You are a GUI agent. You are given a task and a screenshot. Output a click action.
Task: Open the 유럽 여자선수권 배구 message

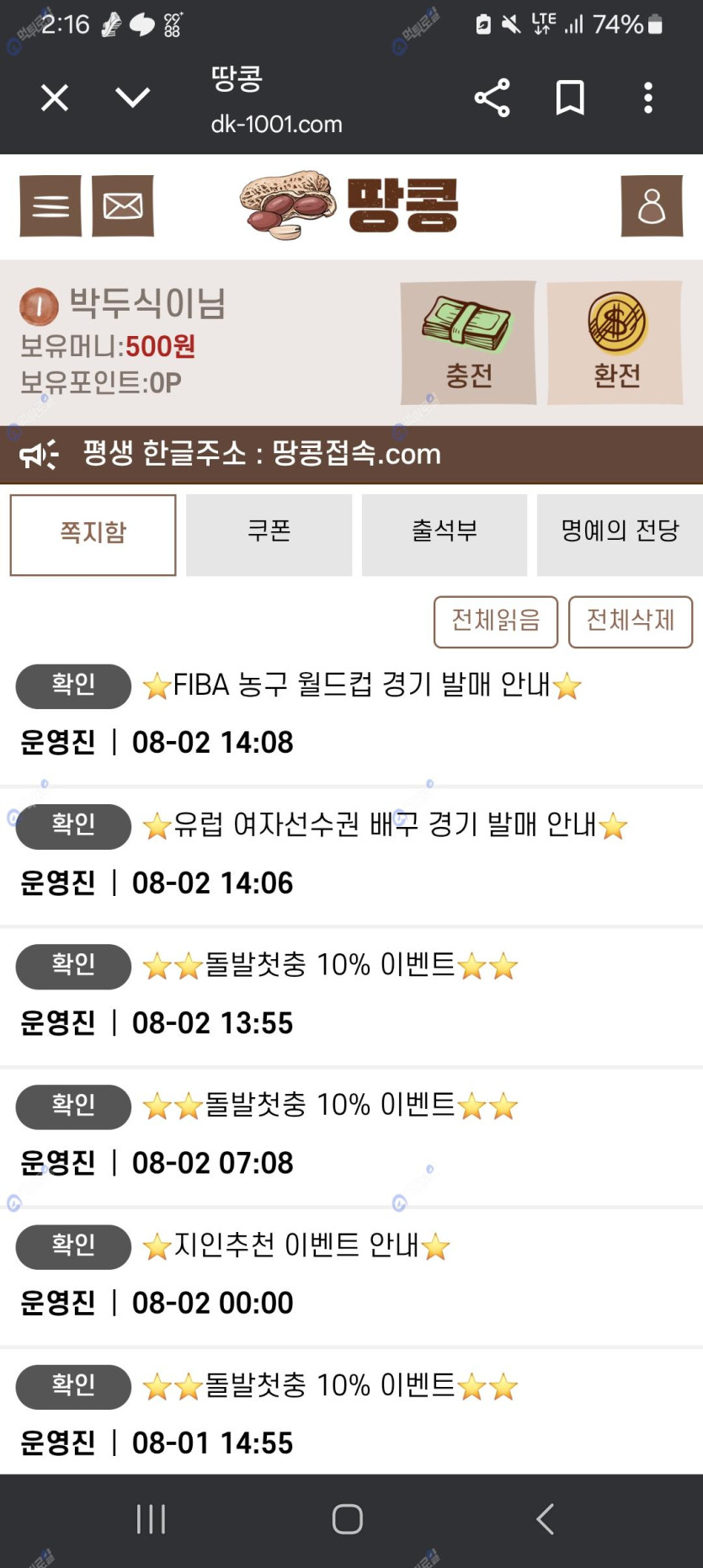[x=385, y=825]
